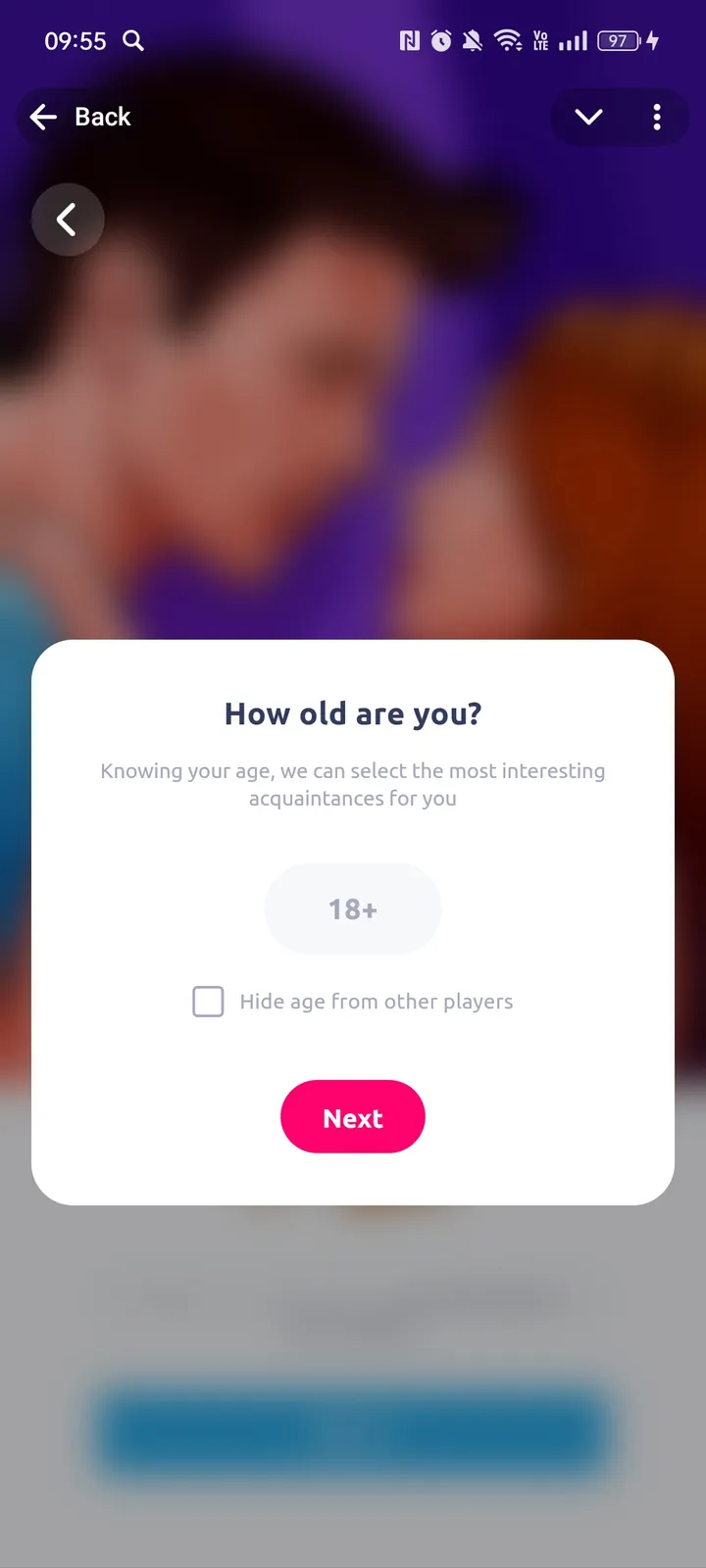The width and height of the screenshot is (706, 1568).
Task: Continue with the Next button
Action: point(353,1117)
